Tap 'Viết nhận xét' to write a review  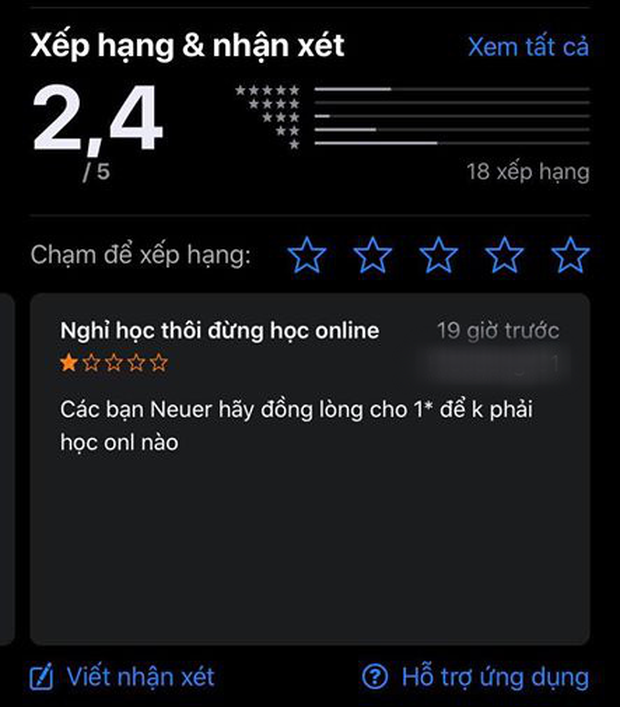(123, 677)
